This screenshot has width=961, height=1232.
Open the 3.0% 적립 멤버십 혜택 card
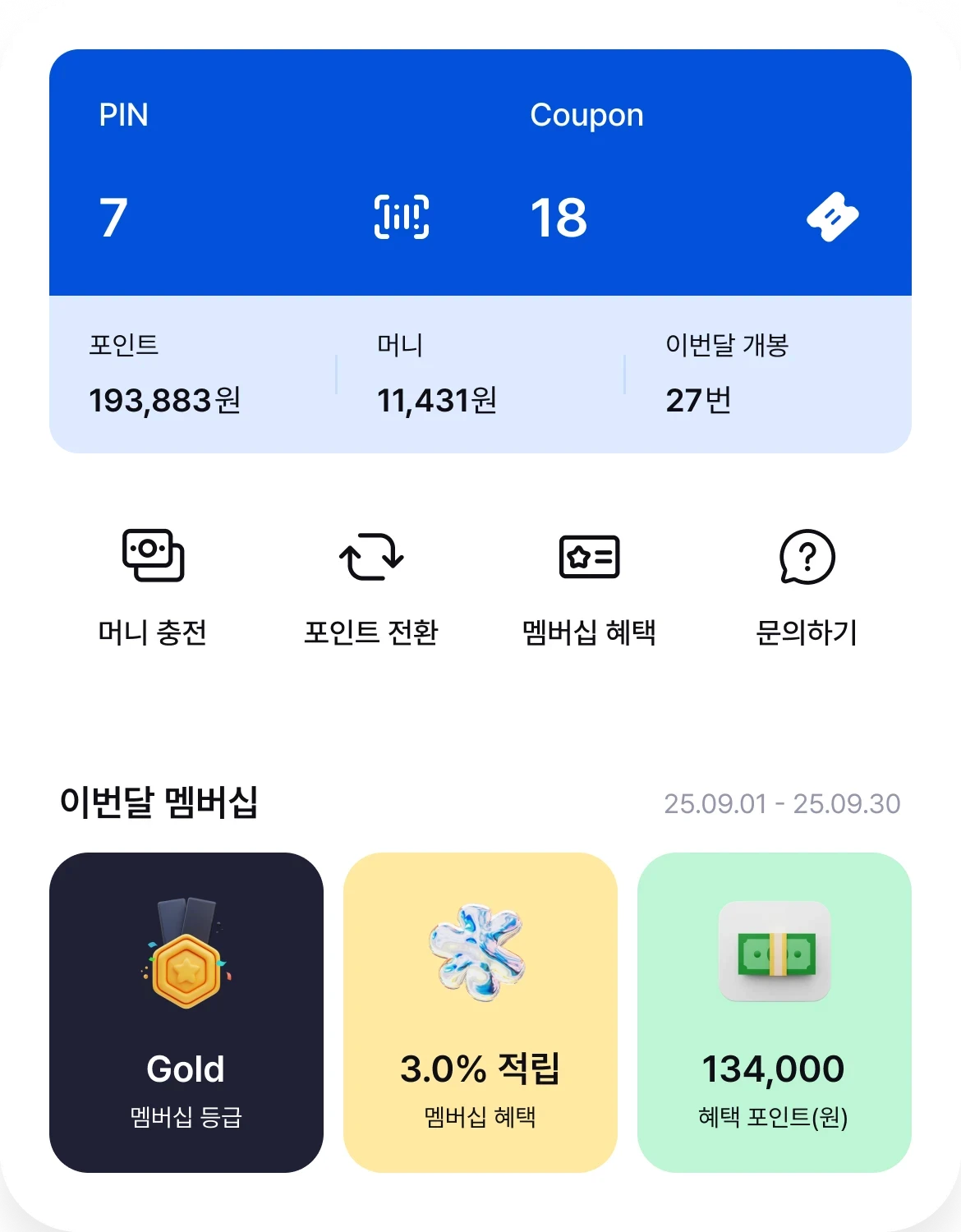click(x=480, y=1012)
